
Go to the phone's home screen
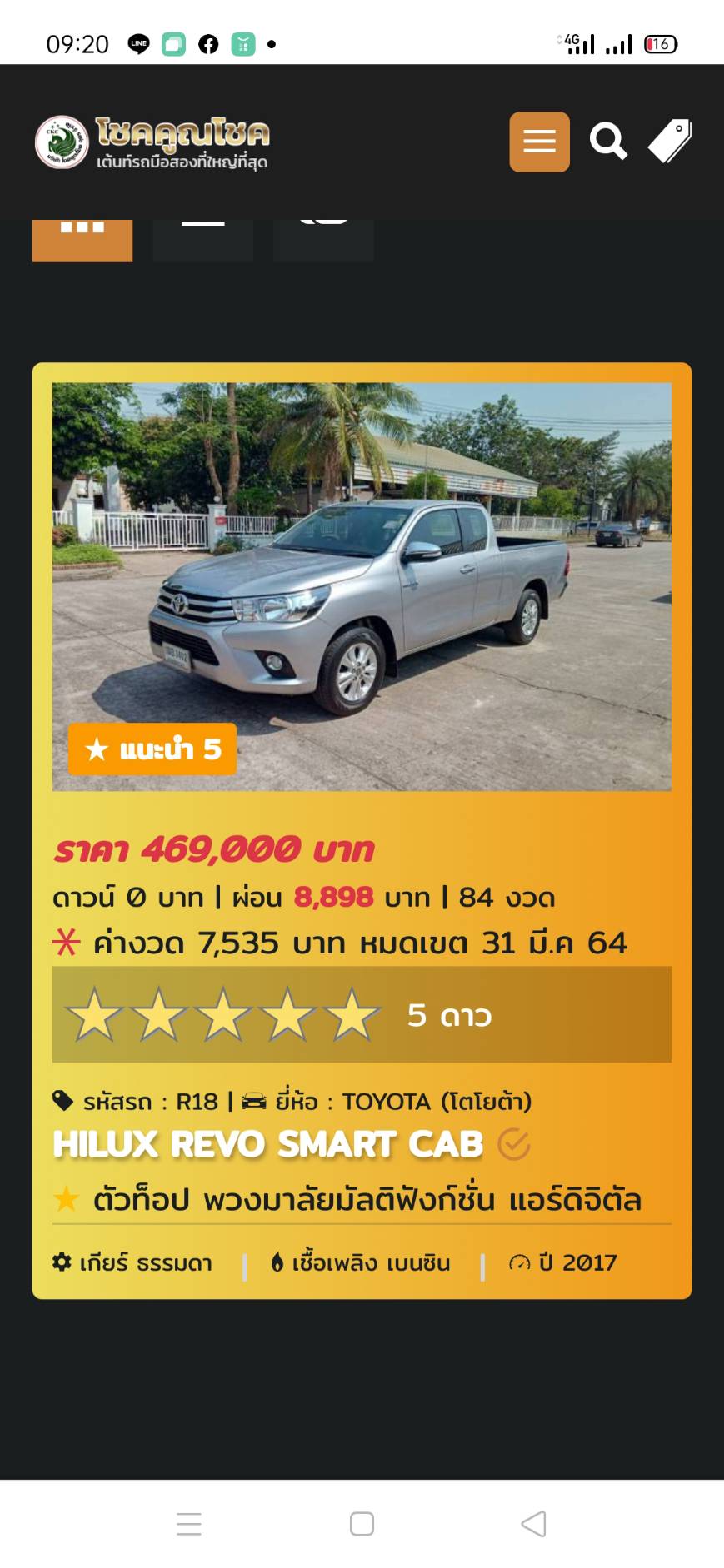[362, 1524]
